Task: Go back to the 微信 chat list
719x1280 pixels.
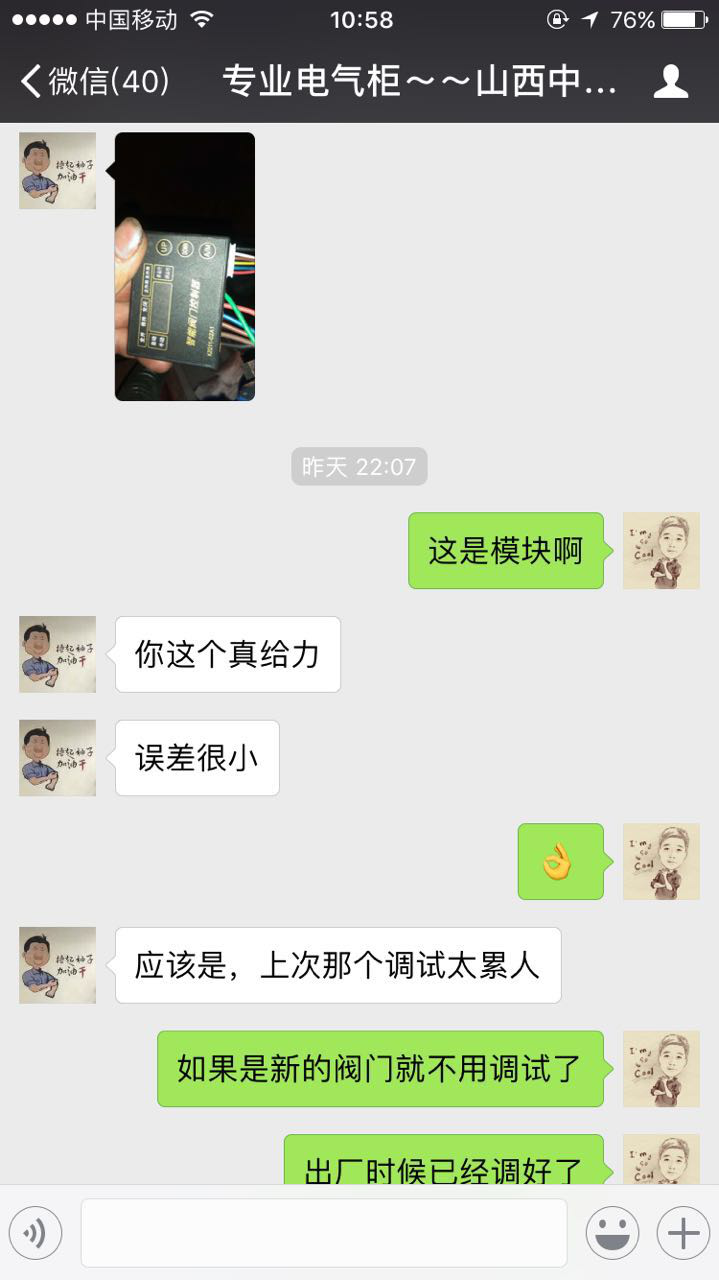Action: pyautogui.click(x=95, y=82)
